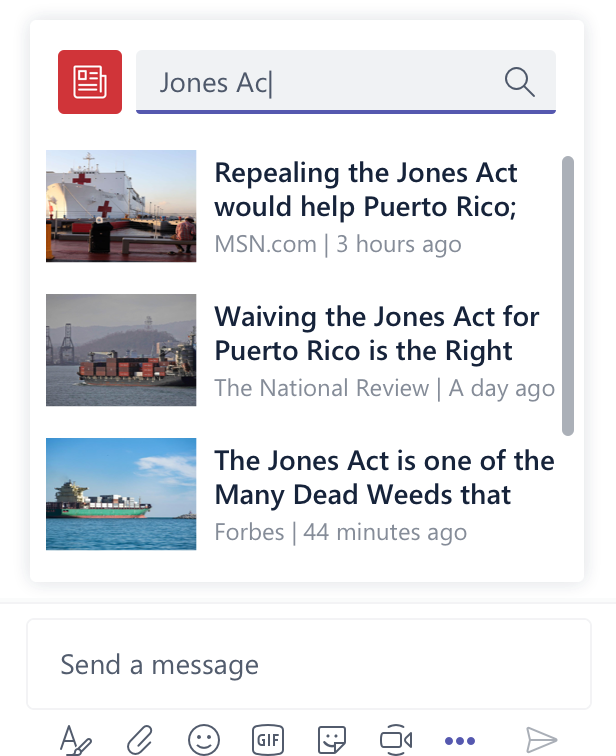Select The National Review article about waiving
The width and height of the screenshot is (616, 756).
click(x=376, y=335)
